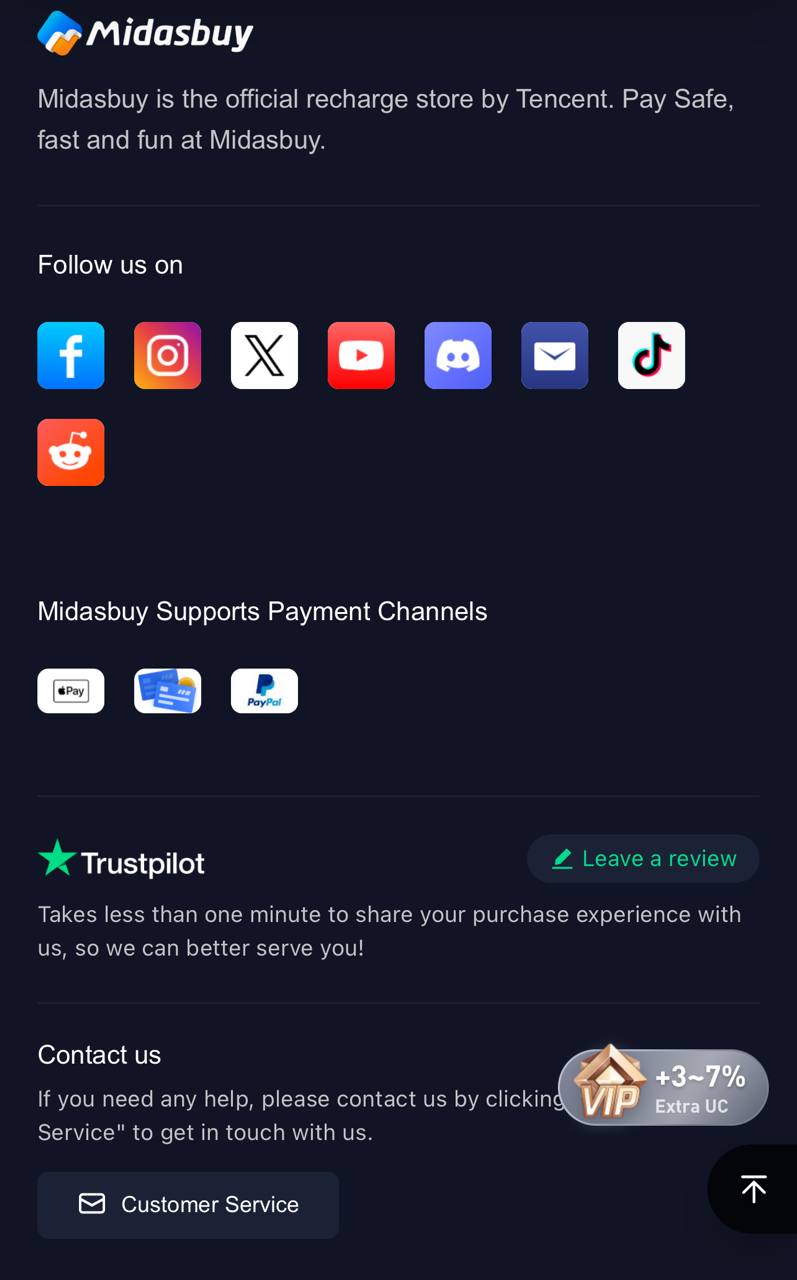
Task: Open Midasbuy's Facebook page
Action: click(x=71, y=355)
